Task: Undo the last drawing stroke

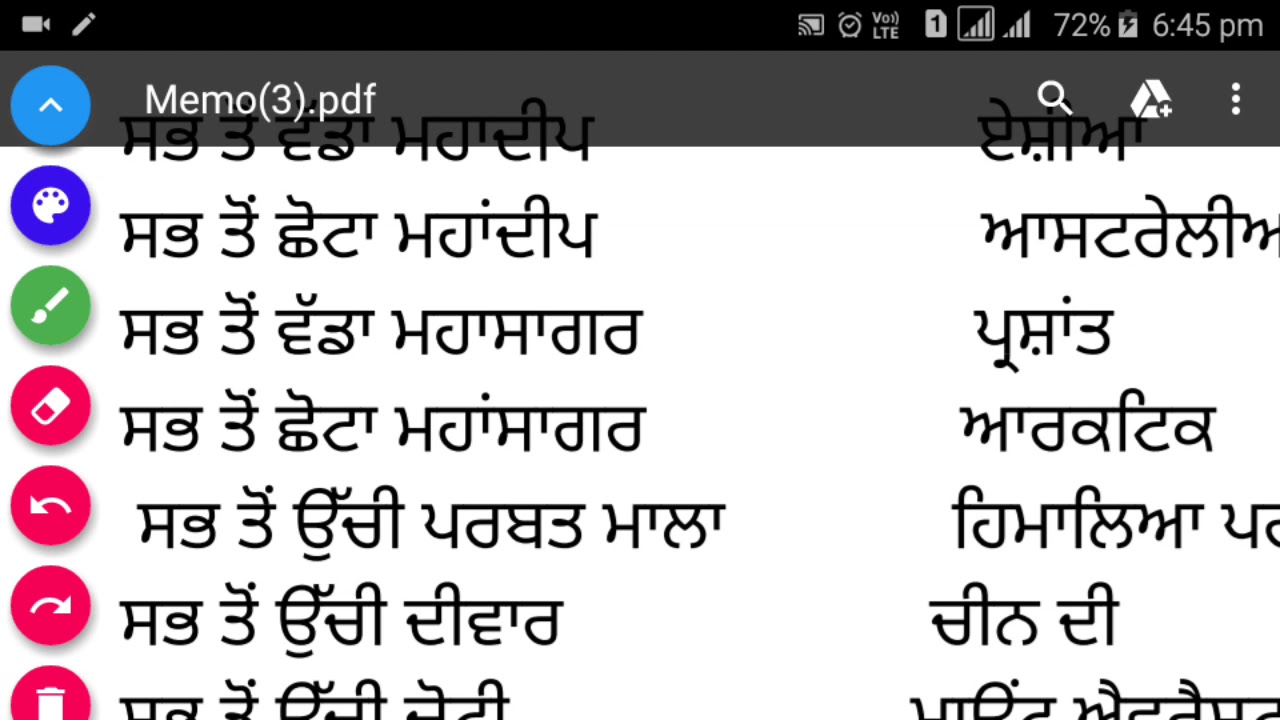Action: click(50, 506)
